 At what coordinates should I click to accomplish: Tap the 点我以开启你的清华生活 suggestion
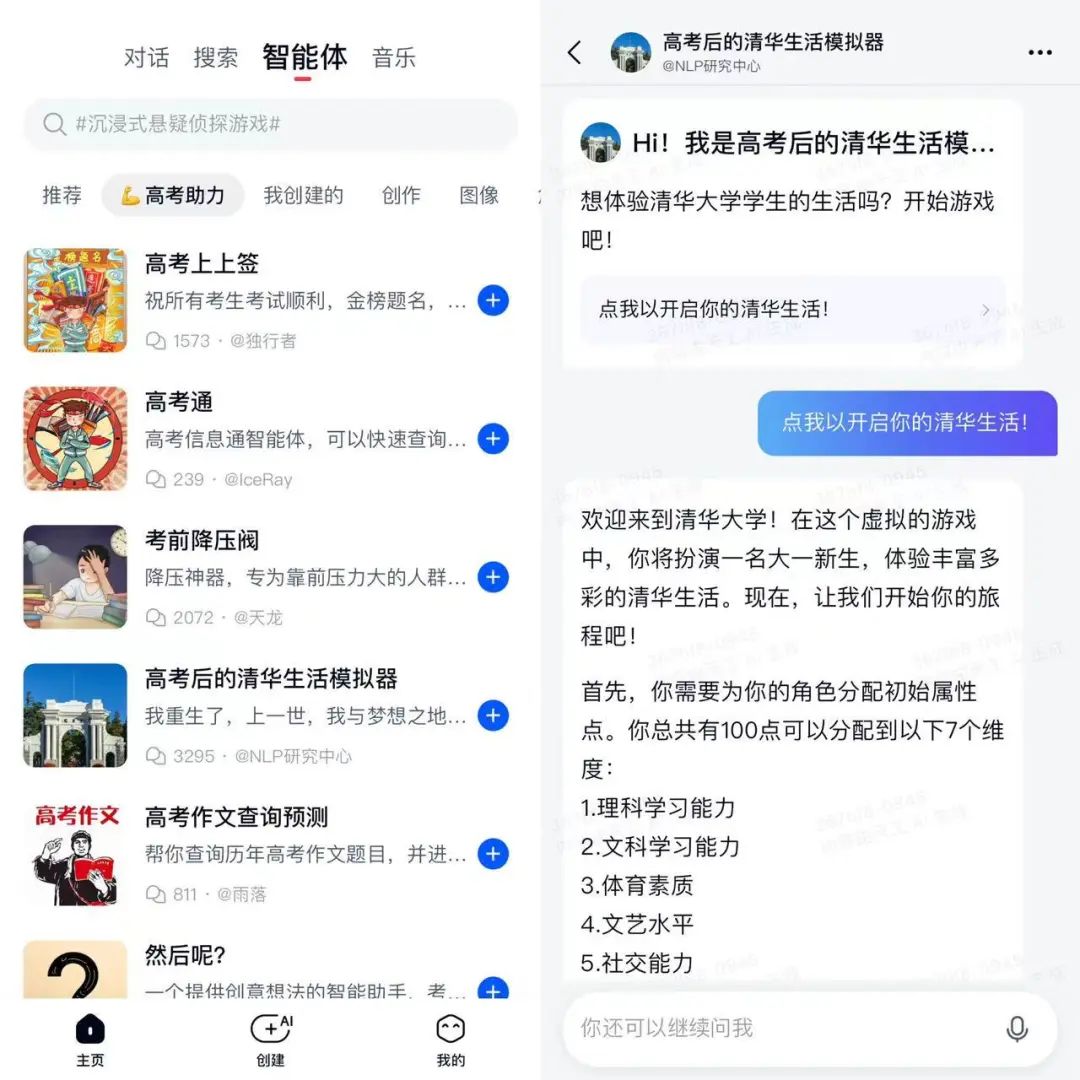794,310
